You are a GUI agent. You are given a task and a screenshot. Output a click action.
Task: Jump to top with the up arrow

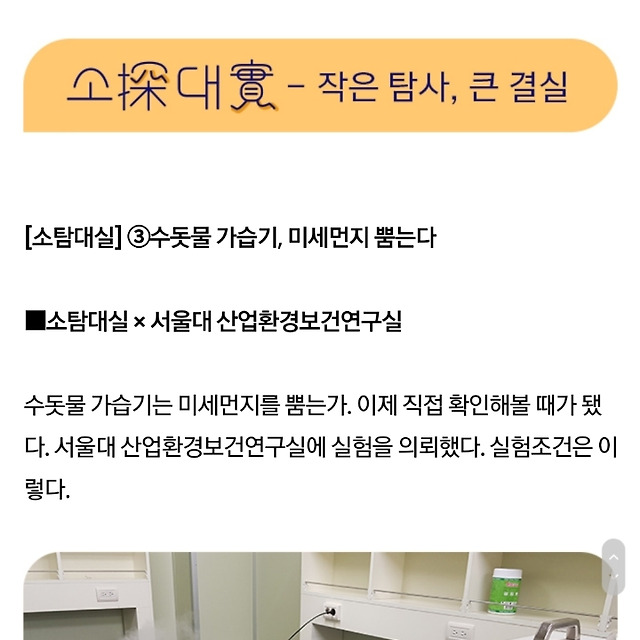click(x=613, y=557)
